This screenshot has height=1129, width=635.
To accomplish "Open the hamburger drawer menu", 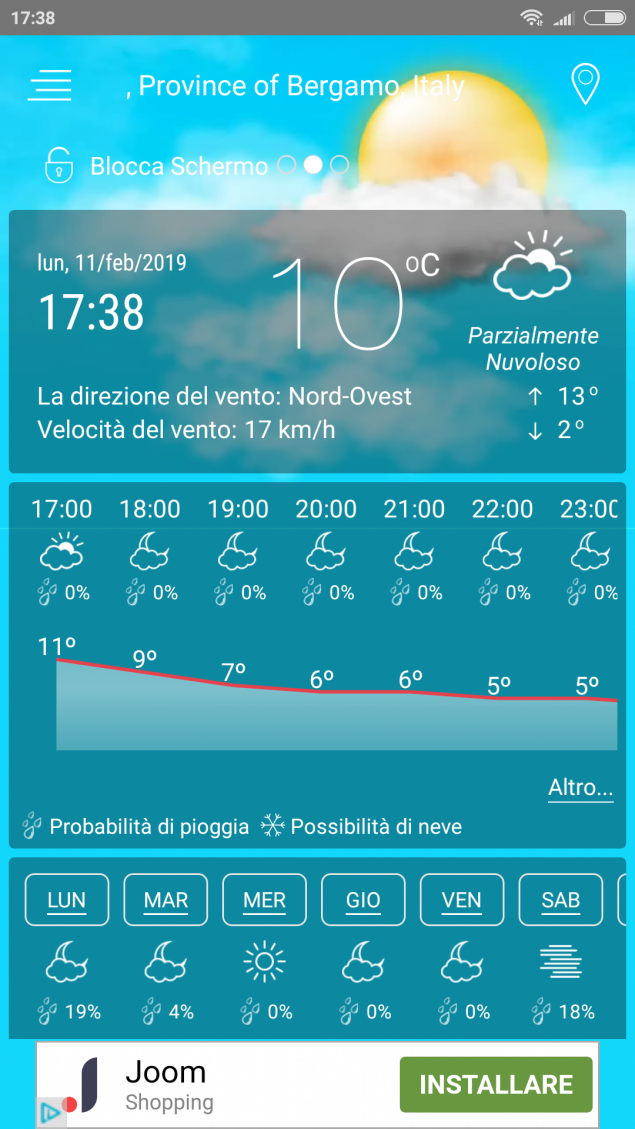I will pyautogui.click(x=50, y=86).
